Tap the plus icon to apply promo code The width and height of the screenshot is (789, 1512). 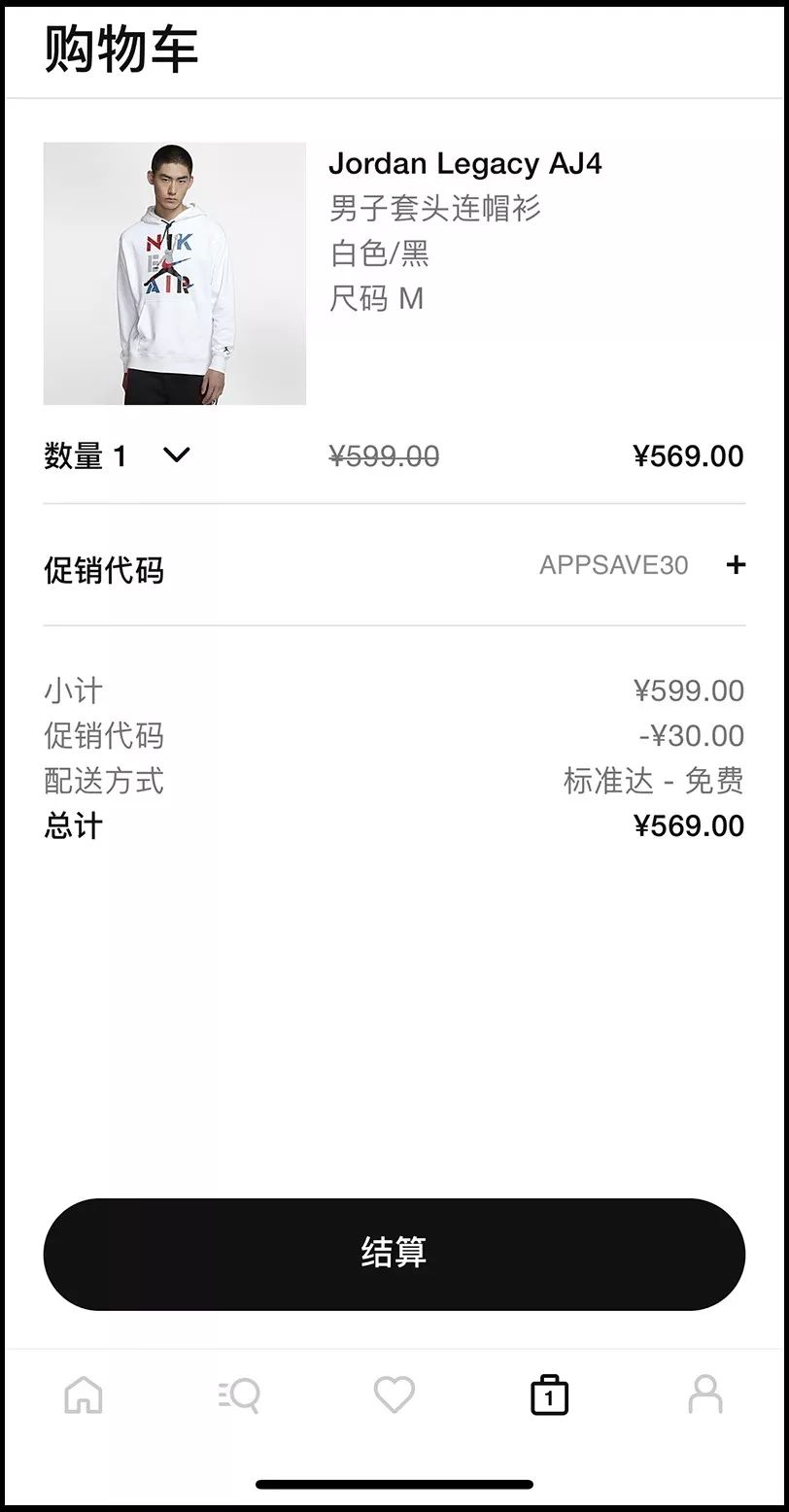[737, 565]
